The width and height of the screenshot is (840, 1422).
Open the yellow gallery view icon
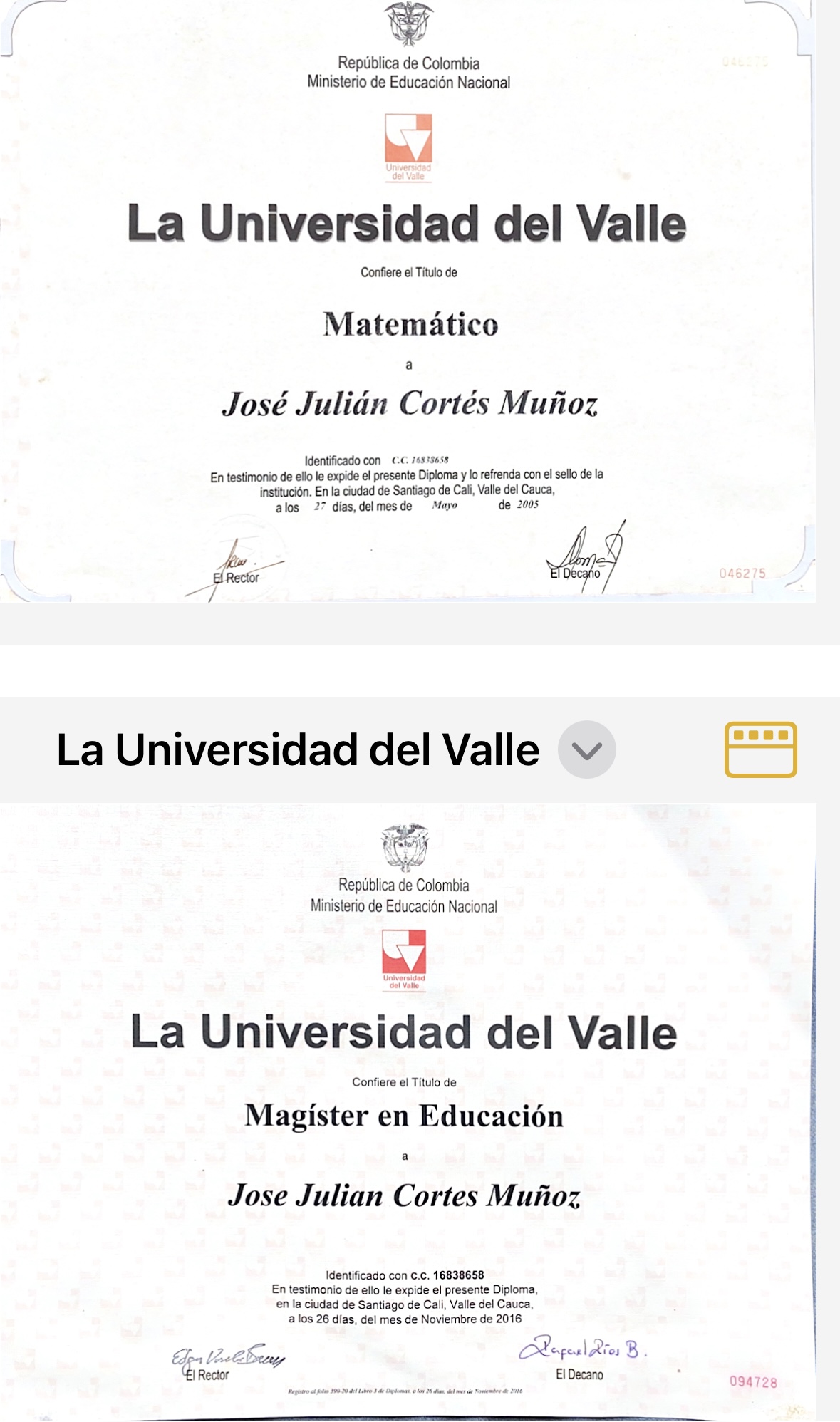click(x=760, y=749)
